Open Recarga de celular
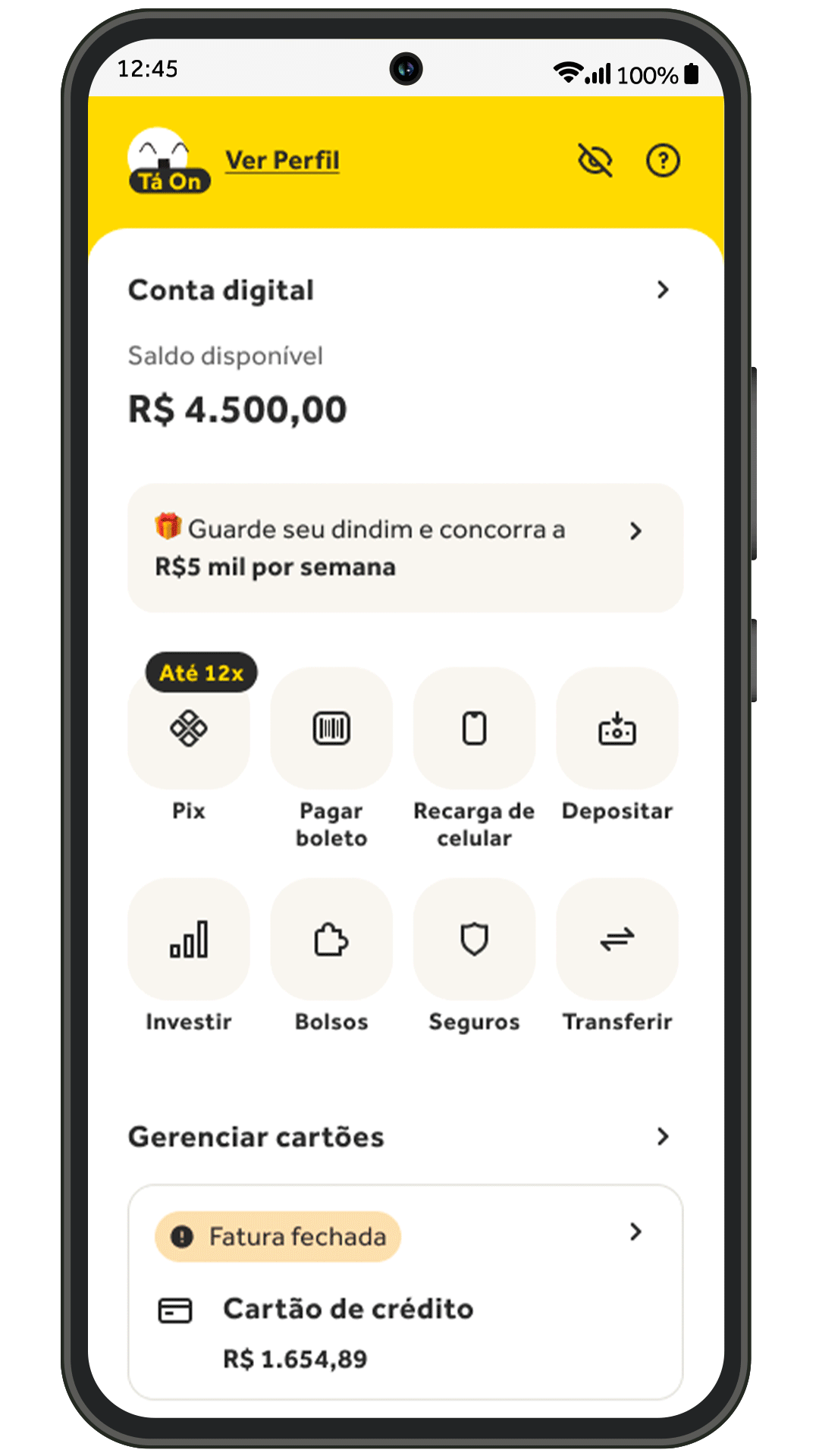Screen dimensions: 819x1456 (474, 729)
